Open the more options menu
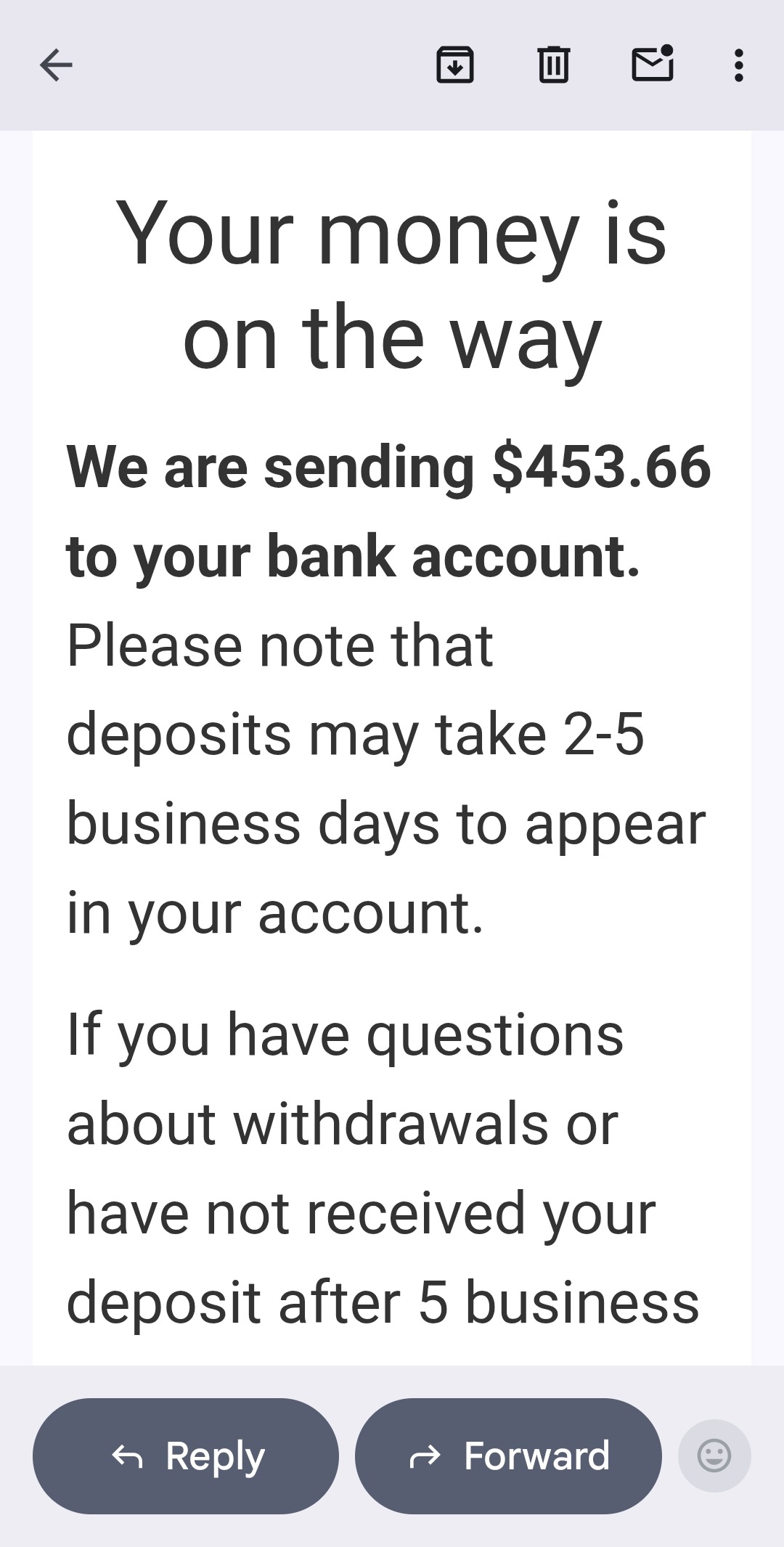Image resolution: width=784 pixels, height=1547 pixels. 738,65
